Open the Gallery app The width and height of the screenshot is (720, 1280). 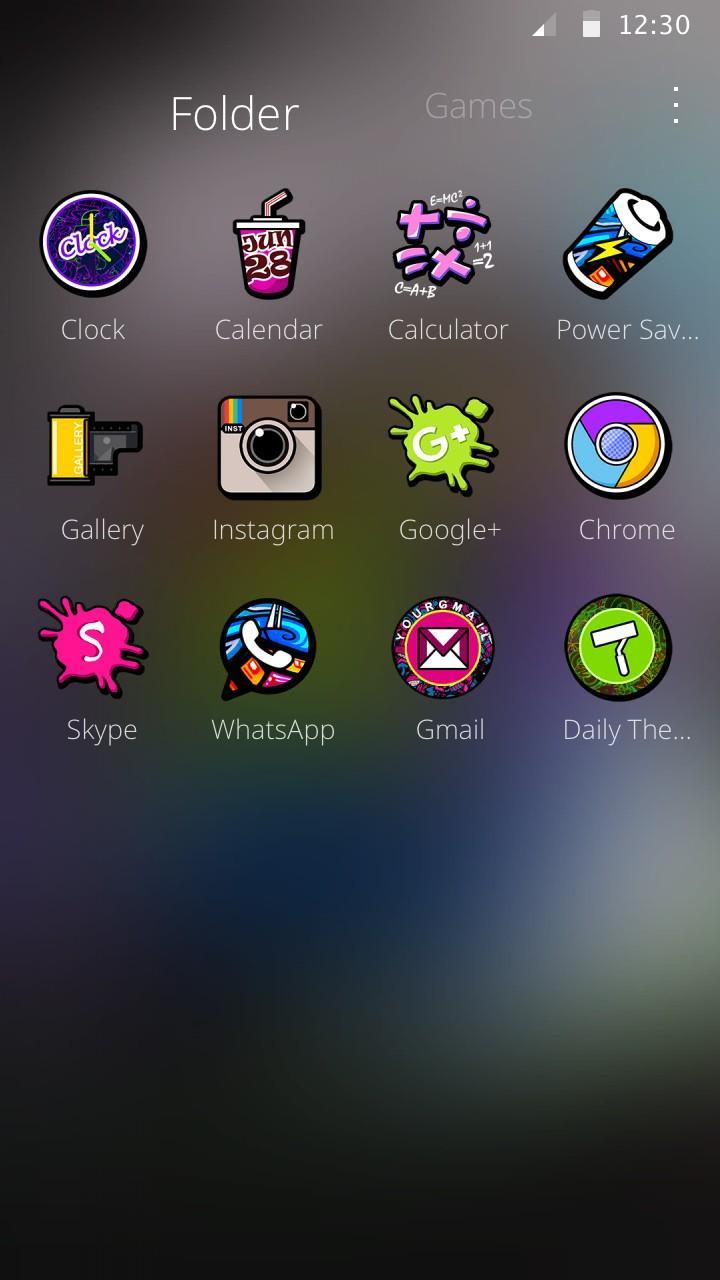(97, 446)
